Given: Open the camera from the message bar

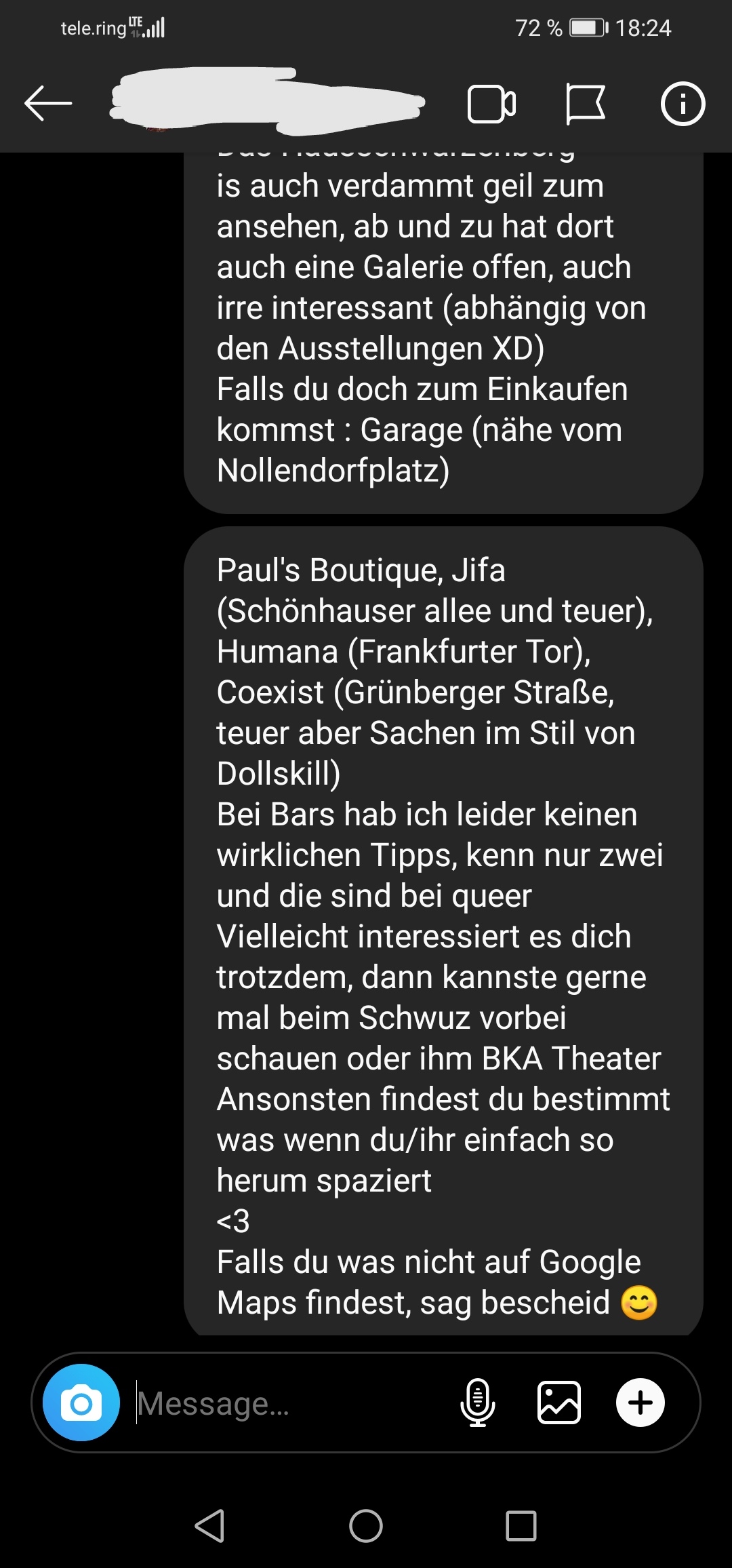Looking at the screenshot, I should tap(81, 1403).
